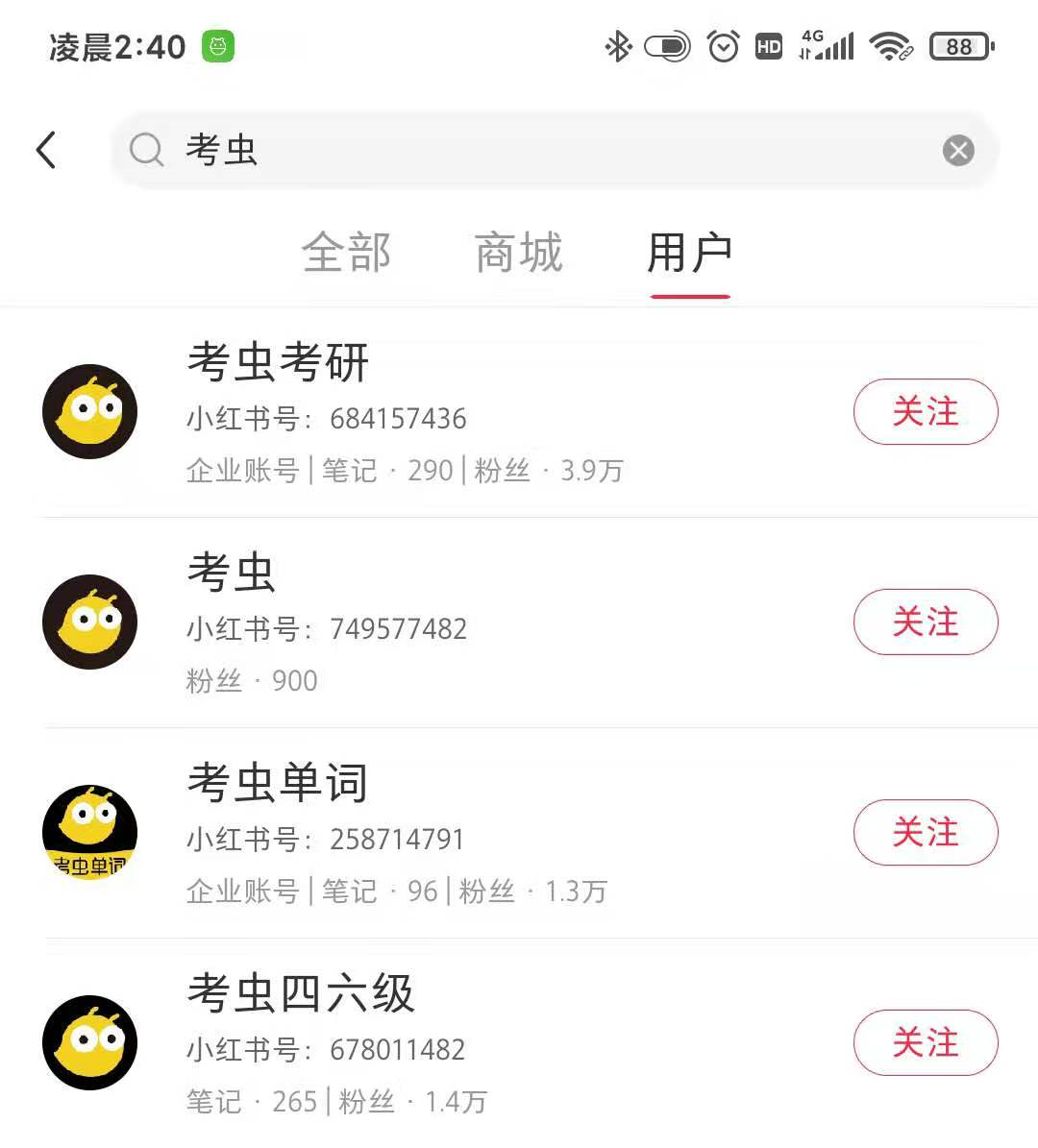Follow the 考虫考研 account
This screenshot has height=1148, width=1038.
[x=925, y=412]
